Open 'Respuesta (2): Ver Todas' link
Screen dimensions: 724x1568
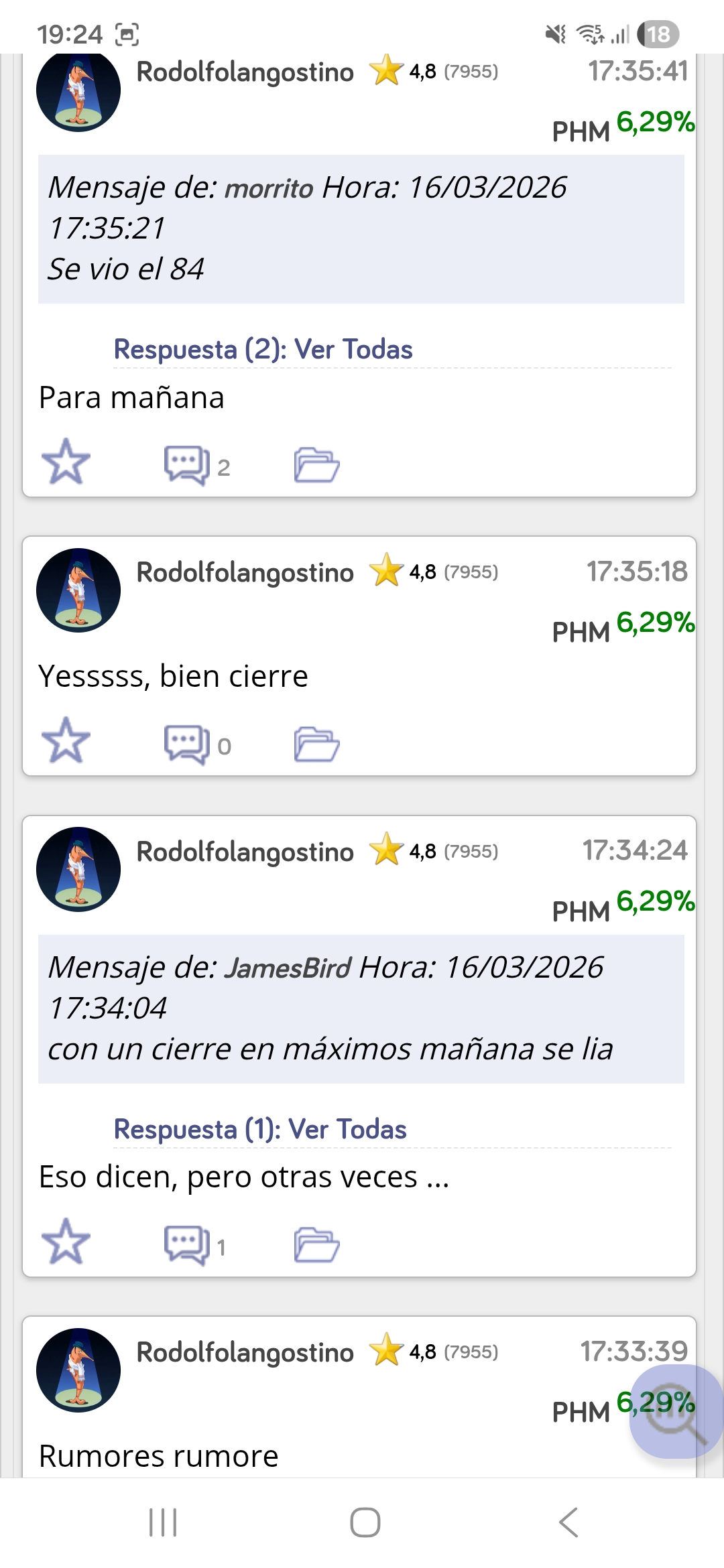pos(263,349)
